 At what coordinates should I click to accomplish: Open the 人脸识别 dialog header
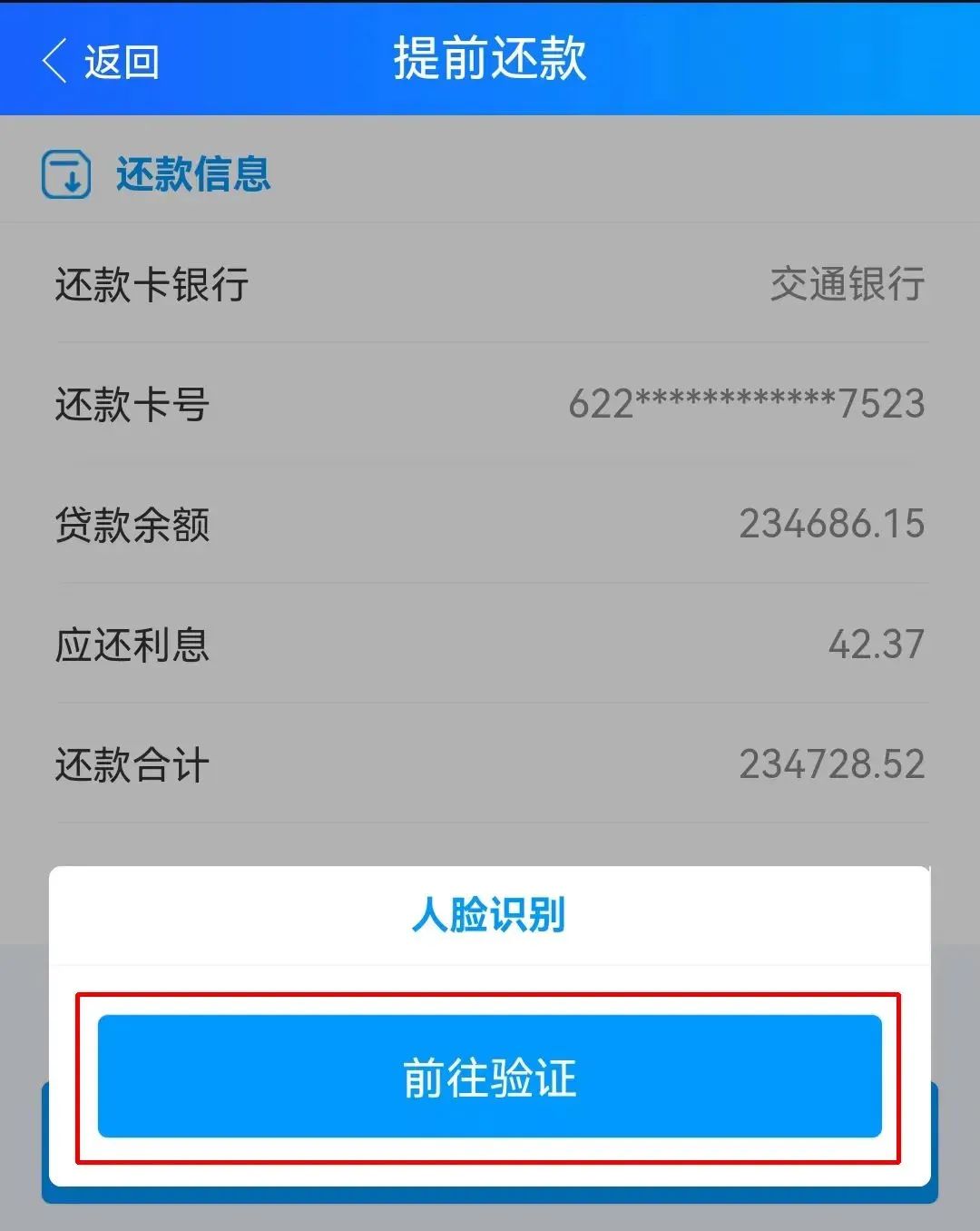click(x=490, y=915)
